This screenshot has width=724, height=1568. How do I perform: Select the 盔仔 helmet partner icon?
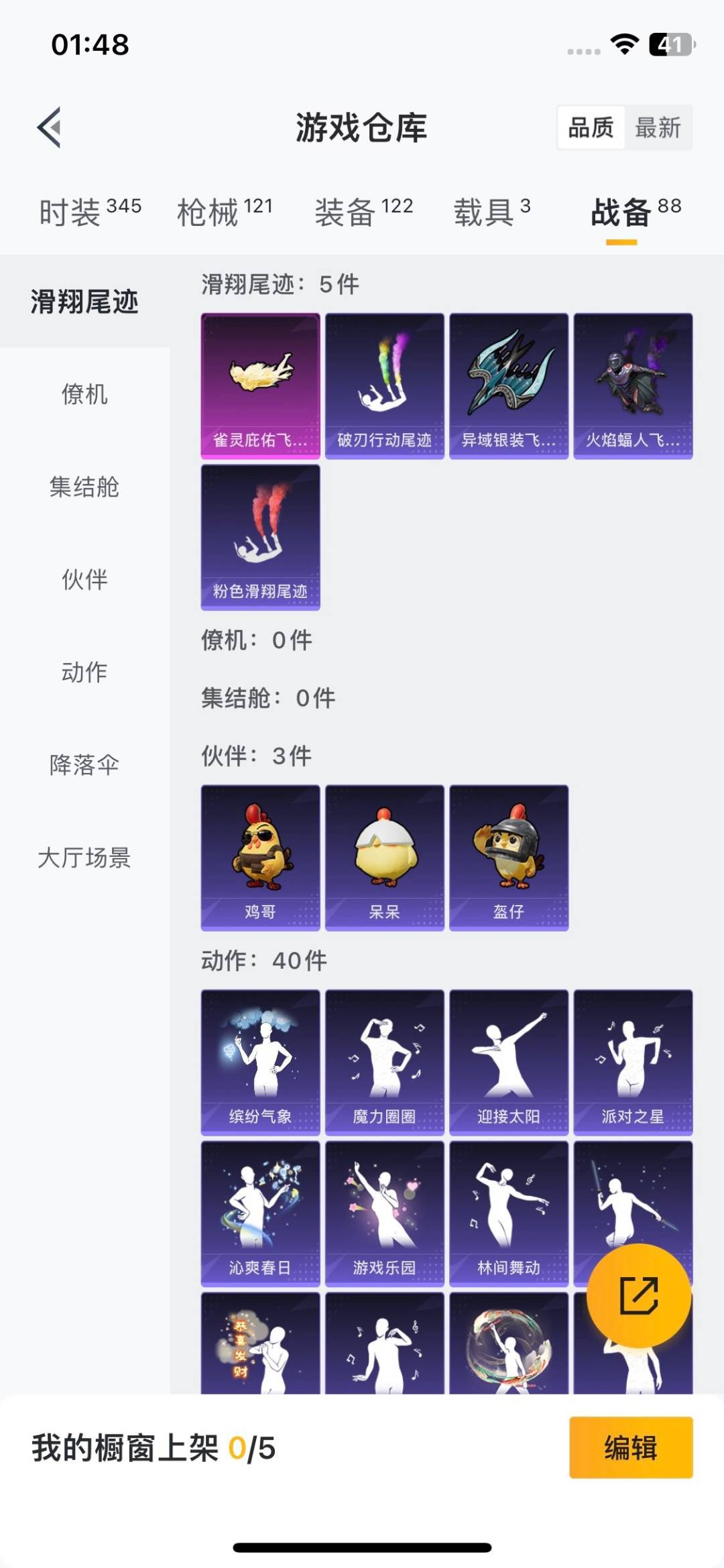[508, 857]
